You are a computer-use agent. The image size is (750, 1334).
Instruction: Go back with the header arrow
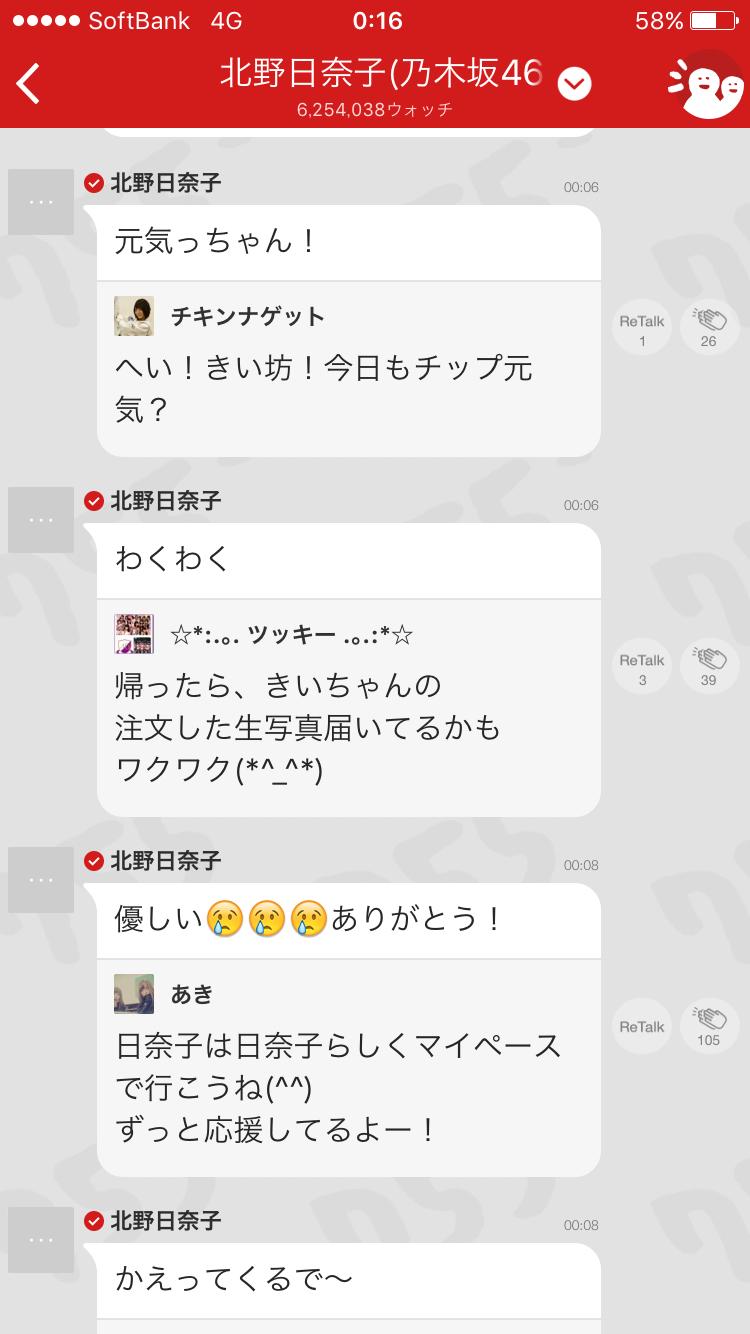tap(30, 83)
